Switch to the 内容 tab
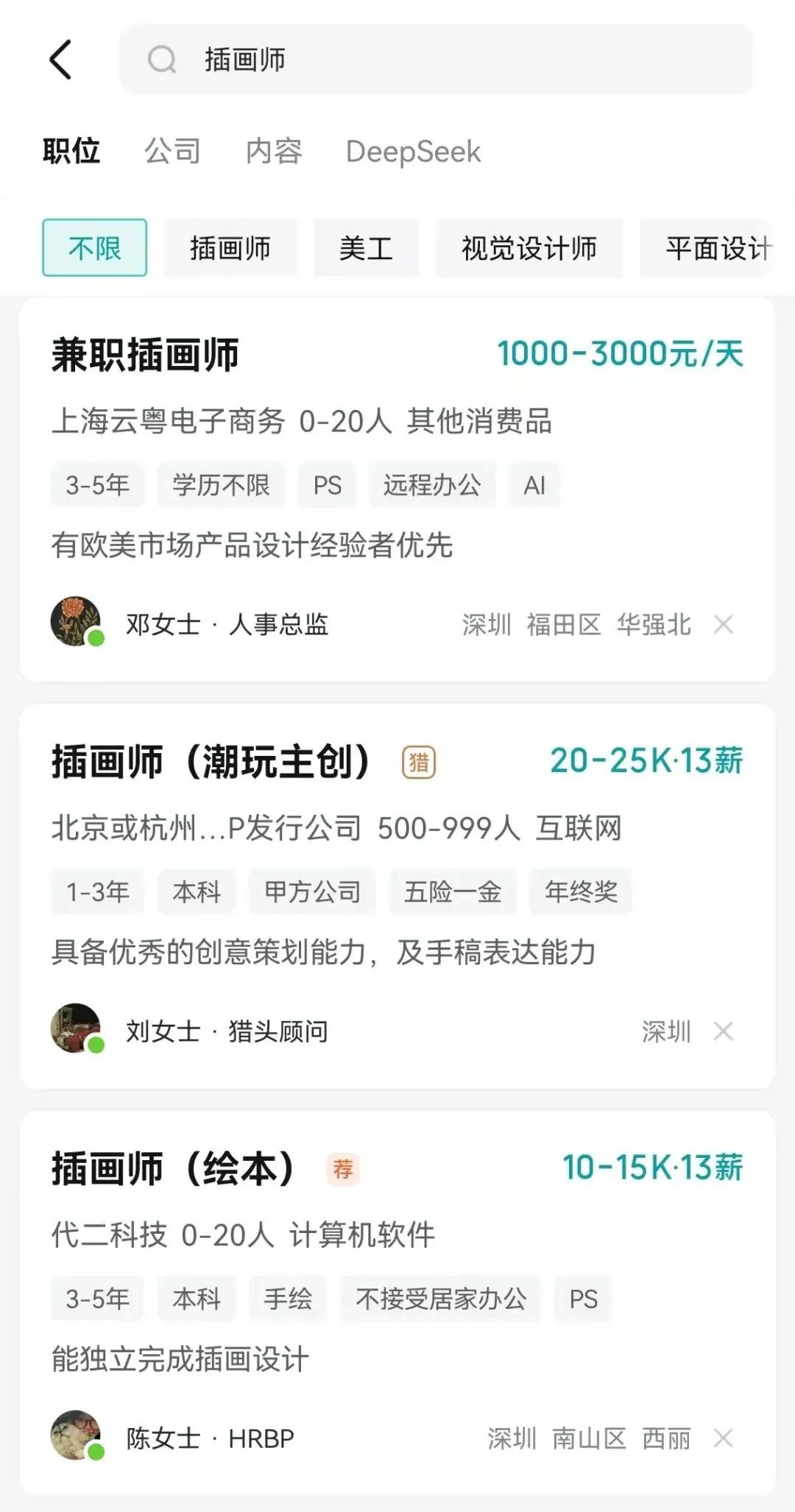Viewport: 795px width, 1512px height. tap(274, 151)
